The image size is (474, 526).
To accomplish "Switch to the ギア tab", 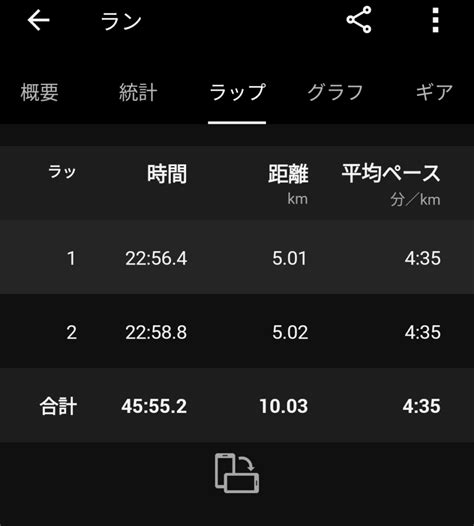I will coord(434,92).
